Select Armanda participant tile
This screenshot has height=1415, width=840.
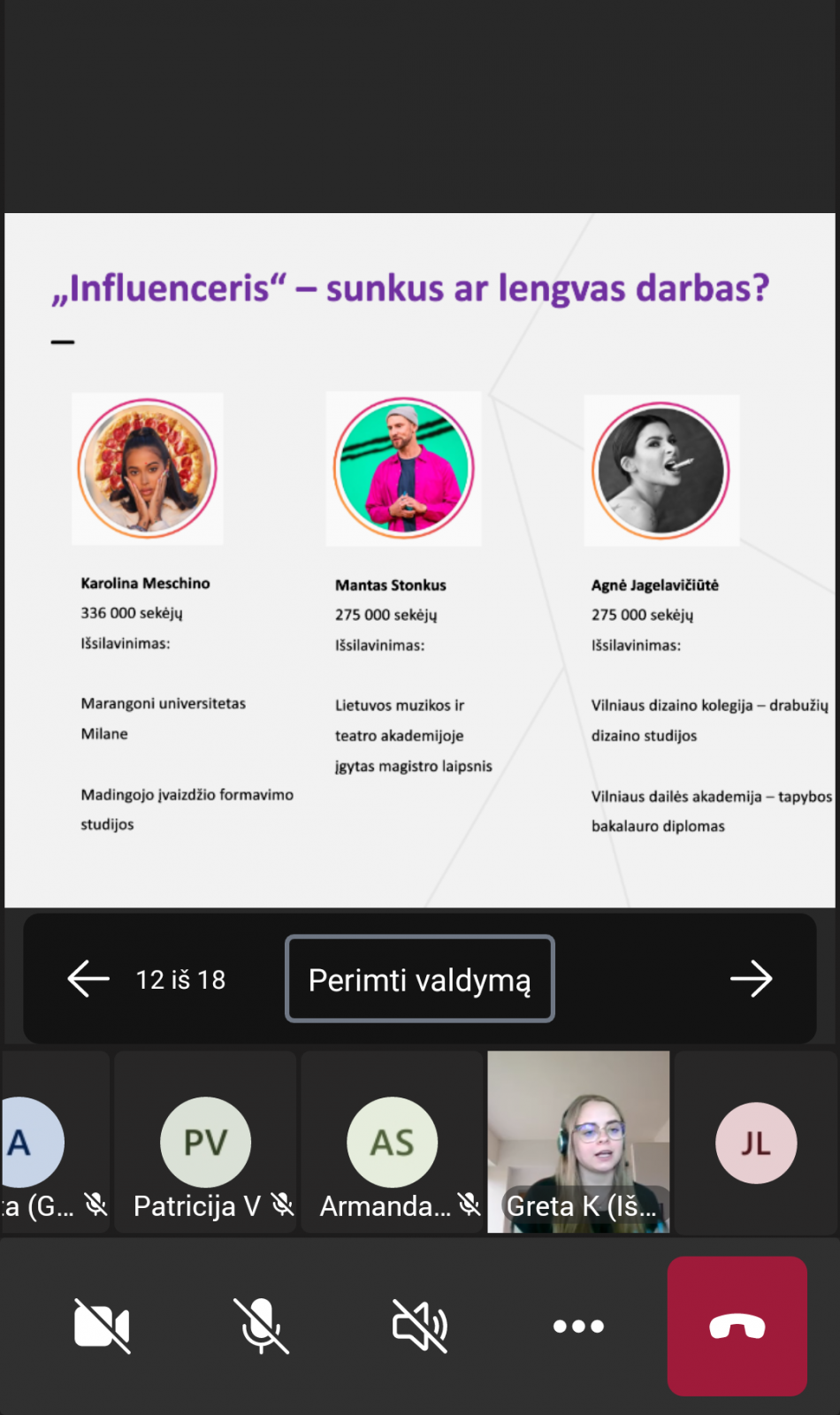(392, 1142)
